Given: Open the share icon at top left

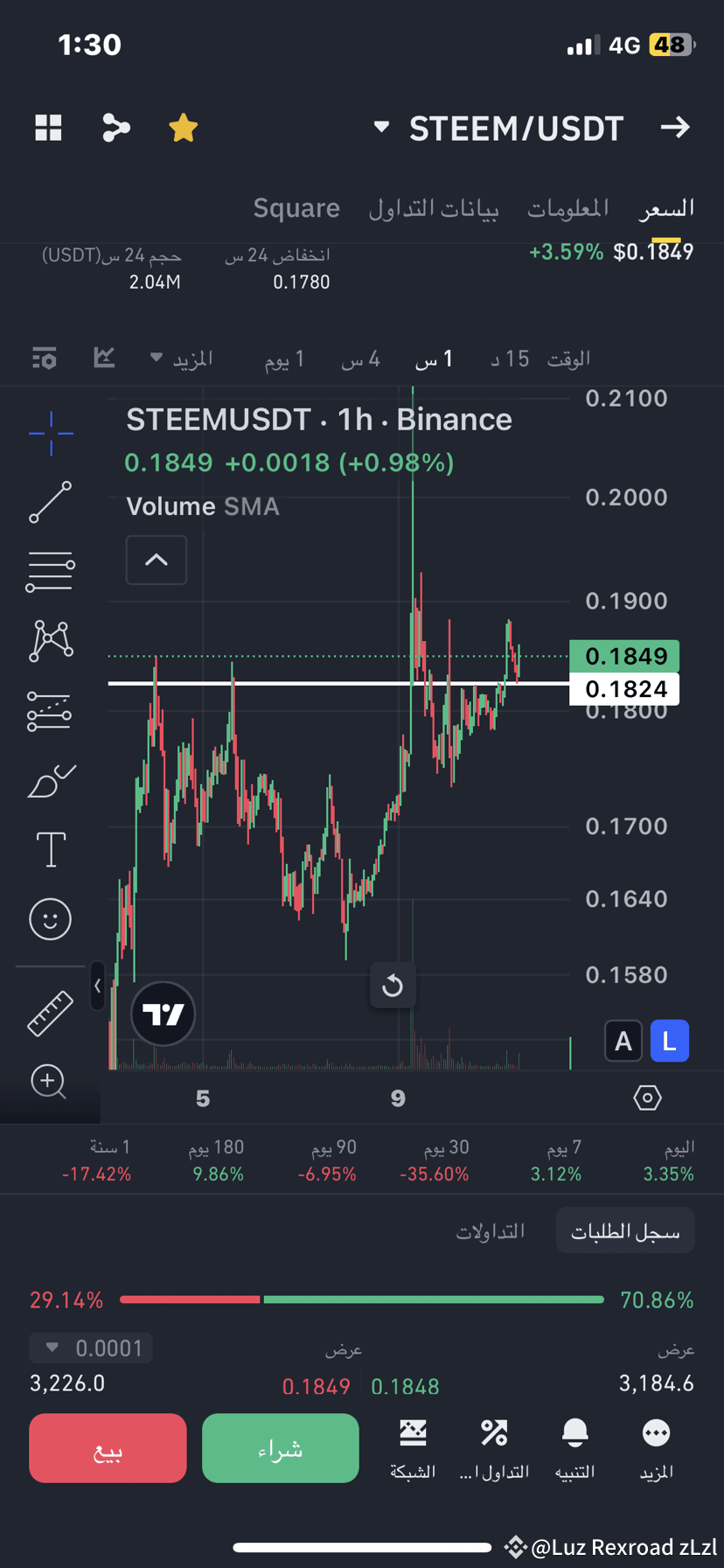Looking at the screenshot, I should [x=115, y=128].
